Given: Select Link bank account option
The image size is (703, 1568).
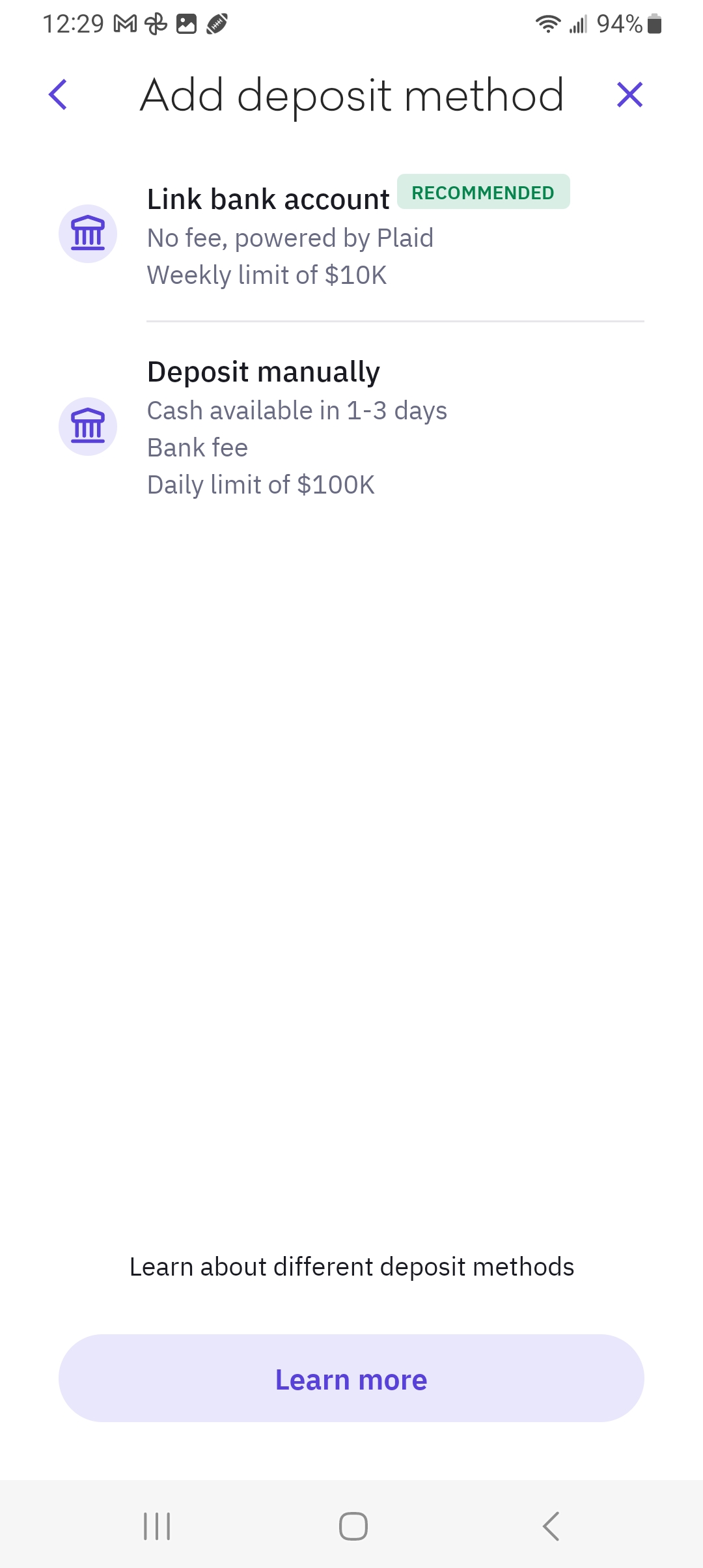Looking at the screenshot, I should coord(351,236).
